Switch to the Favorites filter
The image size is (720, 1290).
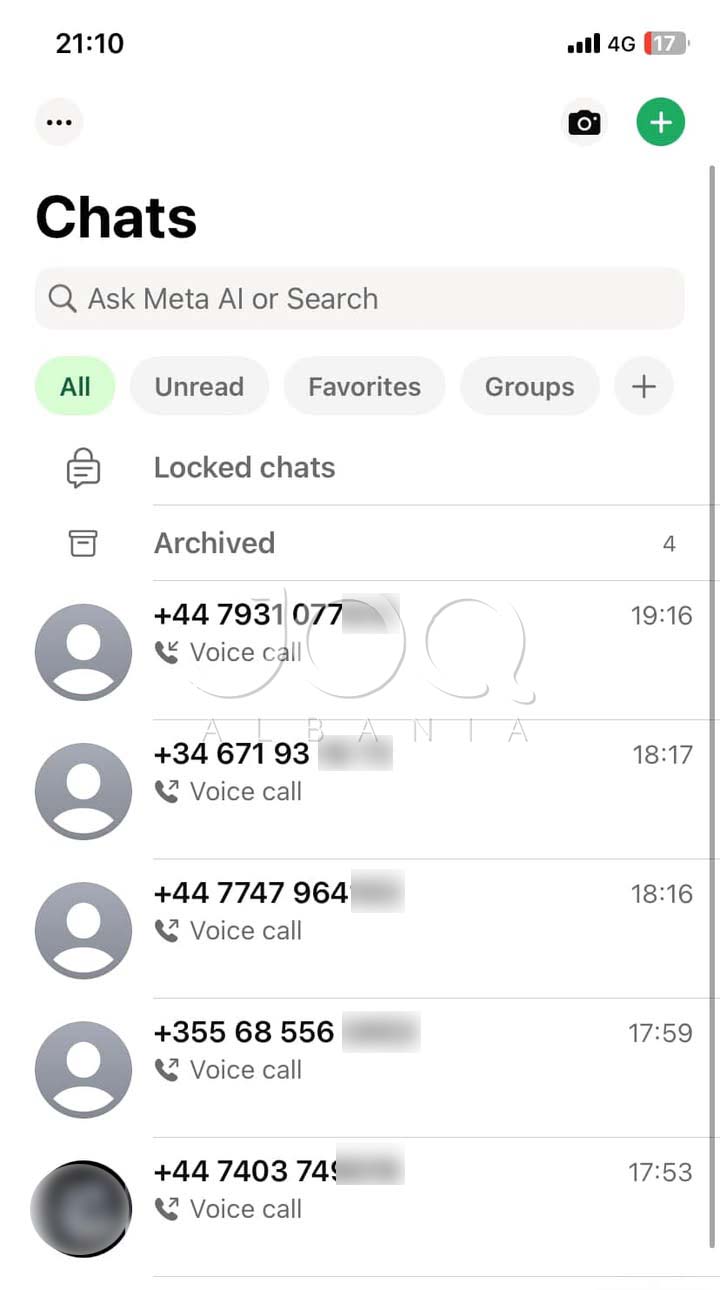(364, 386)
